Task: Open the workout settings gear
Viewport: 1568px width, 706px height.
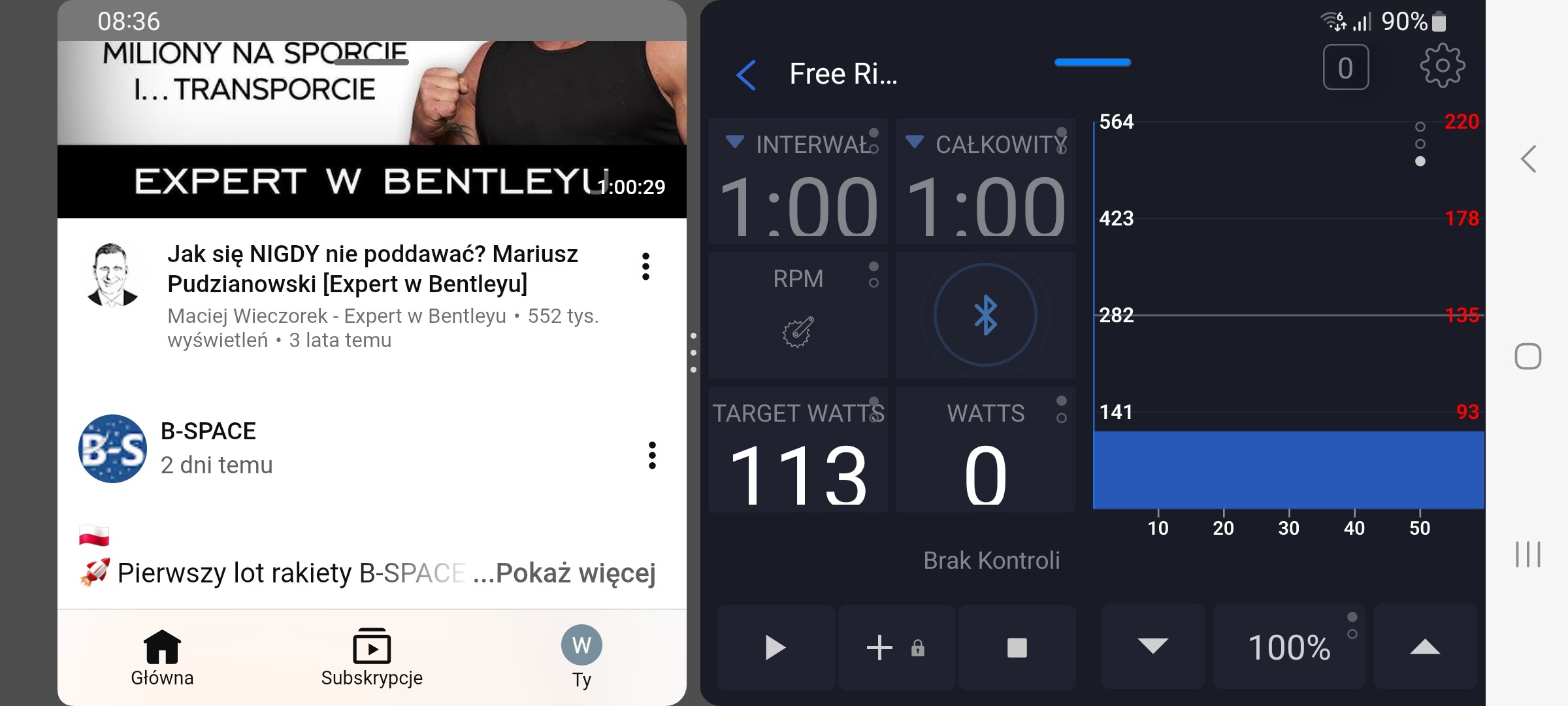Action: (x=1442, y=66)
